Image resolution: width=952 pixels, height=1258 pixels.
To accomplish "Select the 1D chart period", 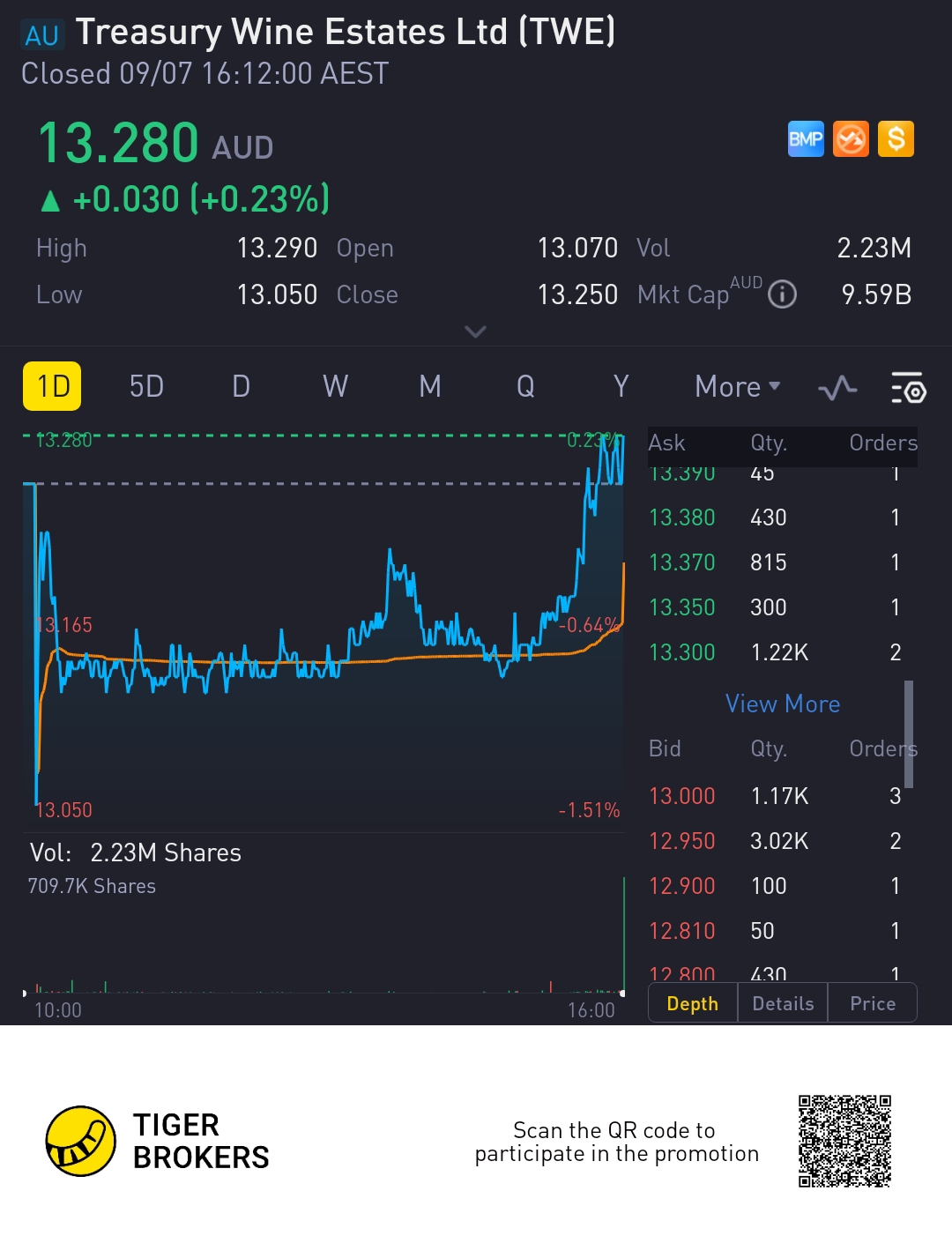I will tap(52, 386).
